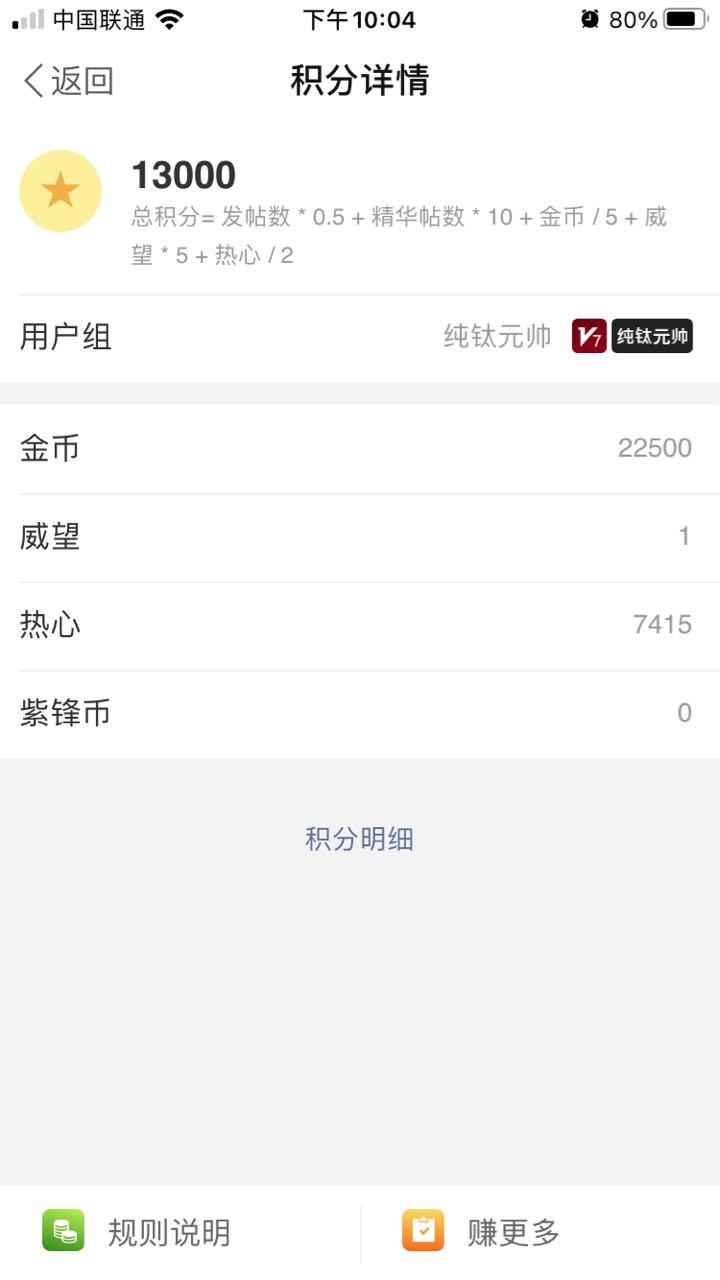This screenshot has height=1280, width=720.
Task: Open 规则说明 at the bottom
Action: pos(180,1232)
